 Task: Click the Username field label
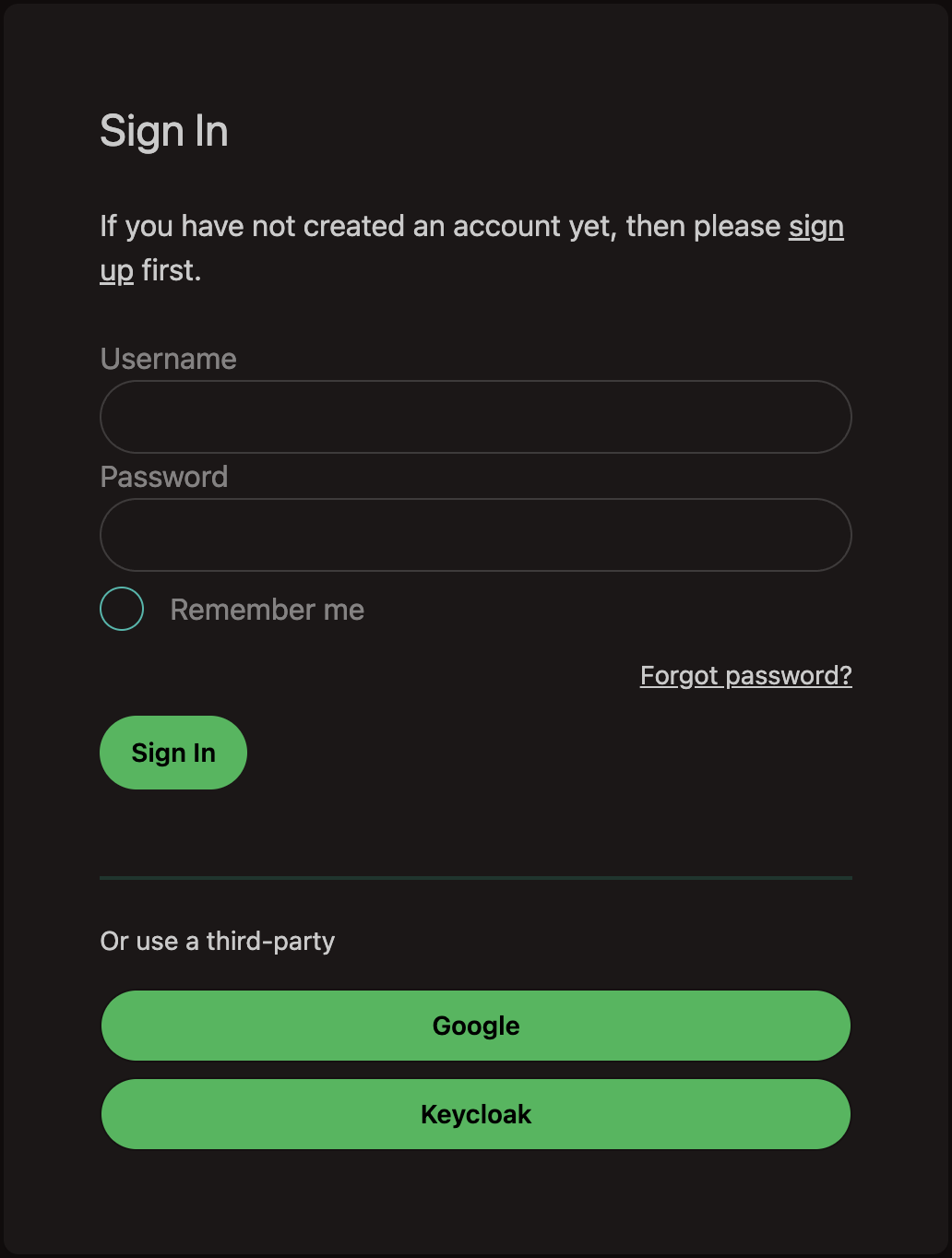[x=167, y=359]
